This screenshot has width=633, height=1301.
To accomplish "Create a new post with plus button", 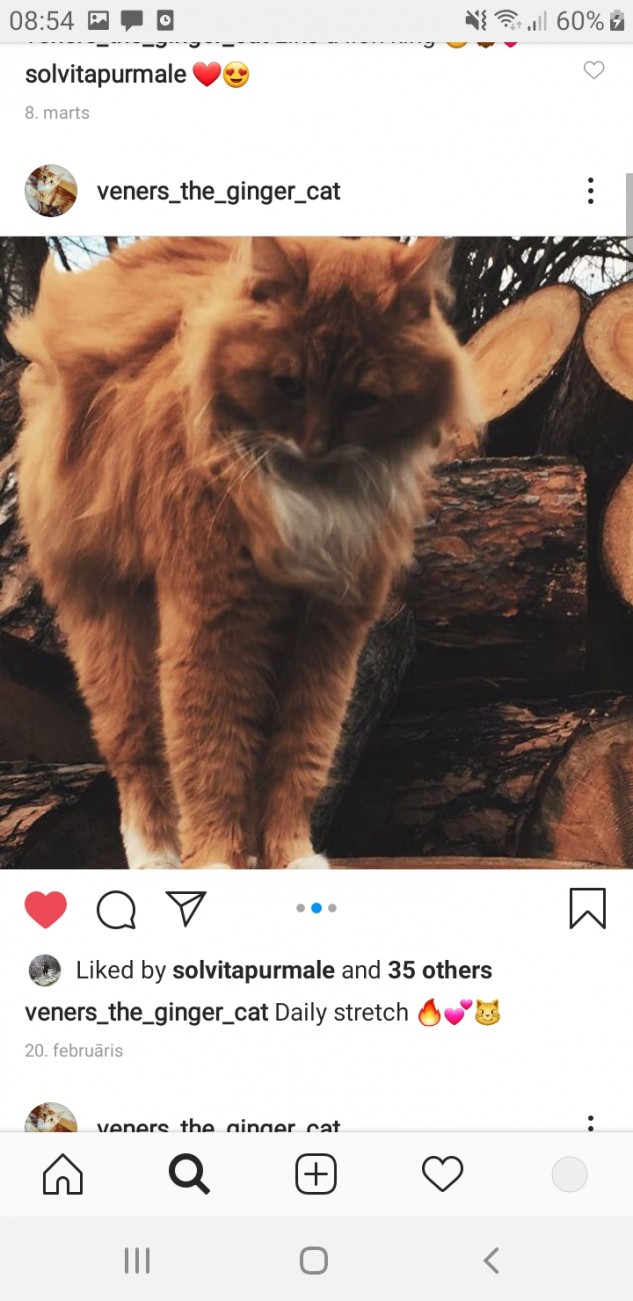I will click(316, 1175).
